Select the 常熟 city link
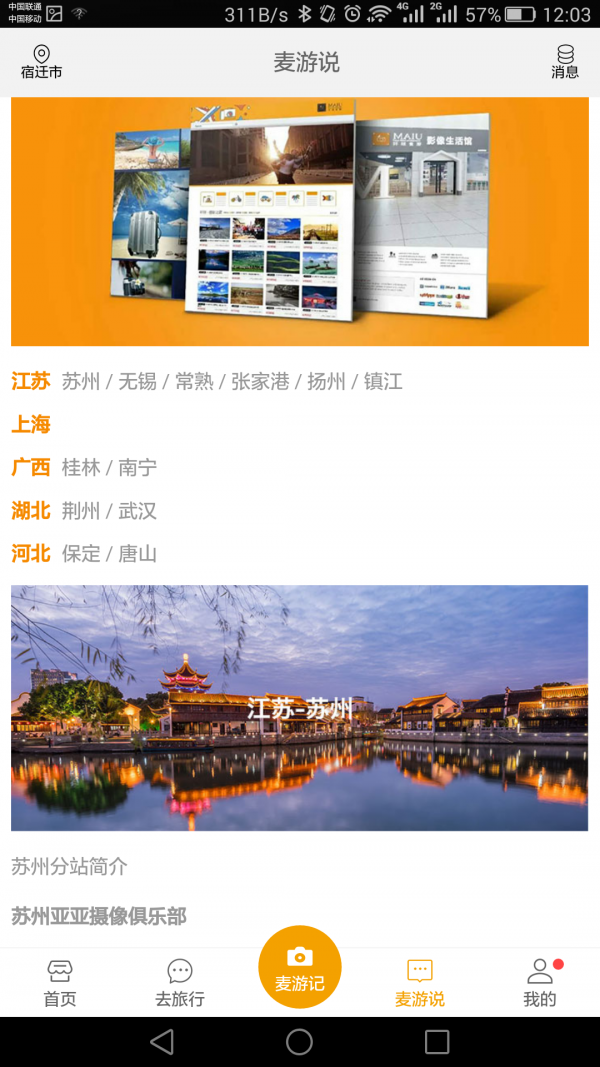Viewport: 600px width, 1067px height. click(194, 381)
